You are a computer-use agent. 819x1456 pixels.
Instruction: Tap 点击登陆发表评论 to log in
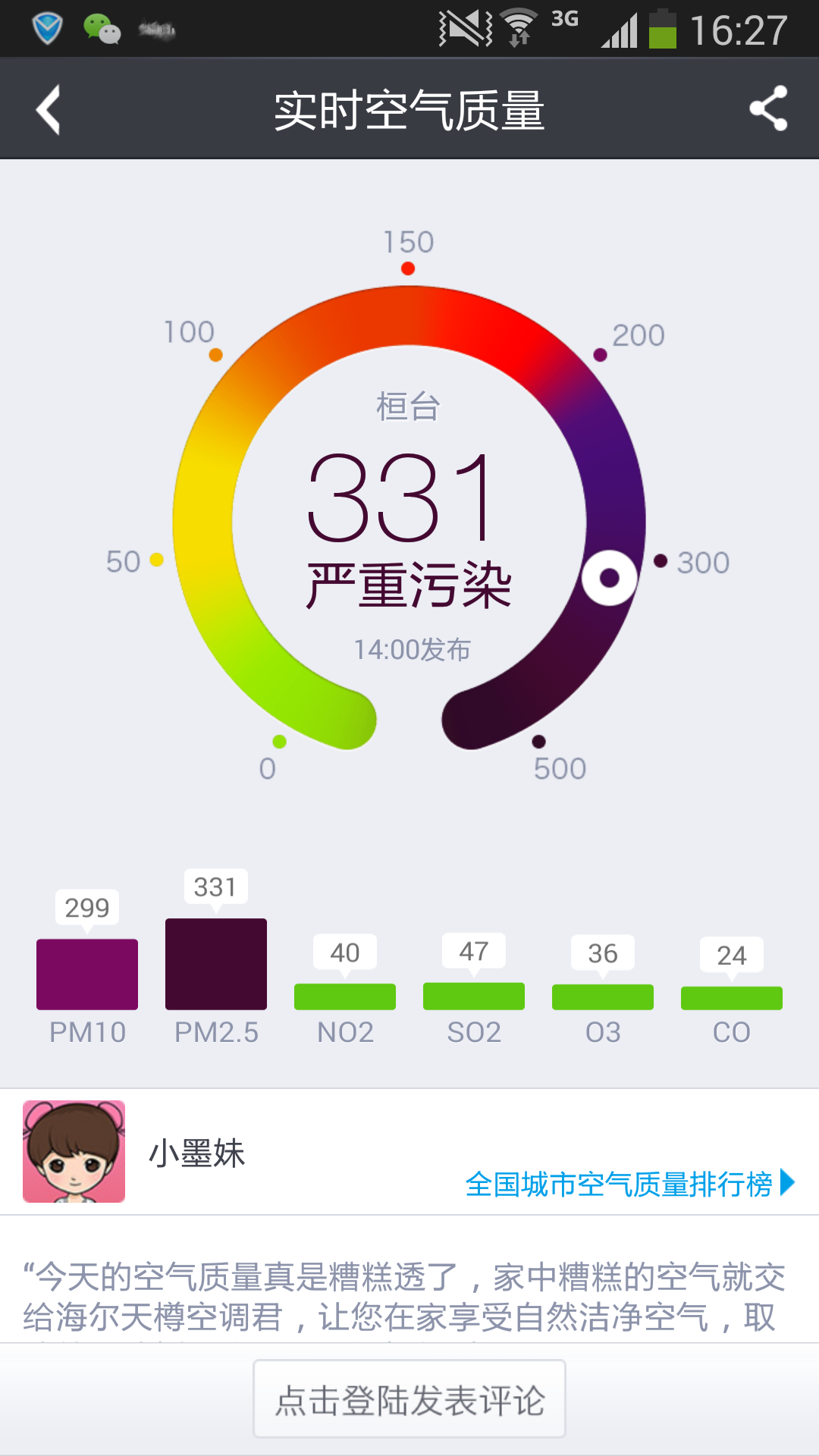(x=409, y=1399)
